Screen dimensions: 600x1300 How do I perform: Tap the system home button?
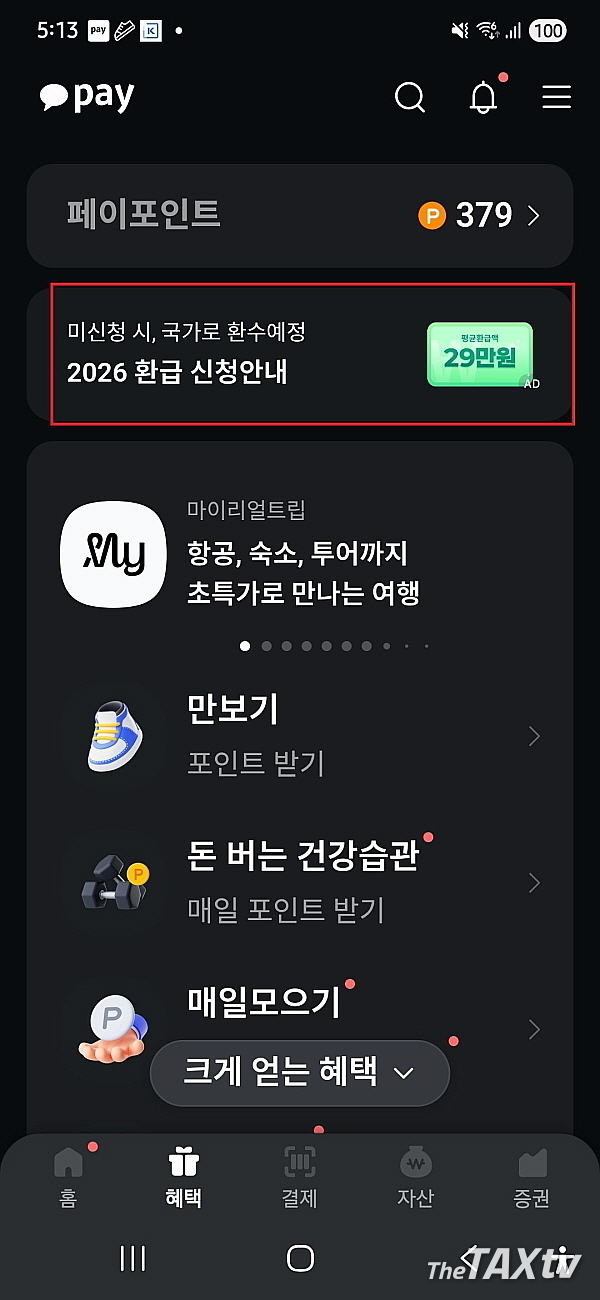(300, 1258)
